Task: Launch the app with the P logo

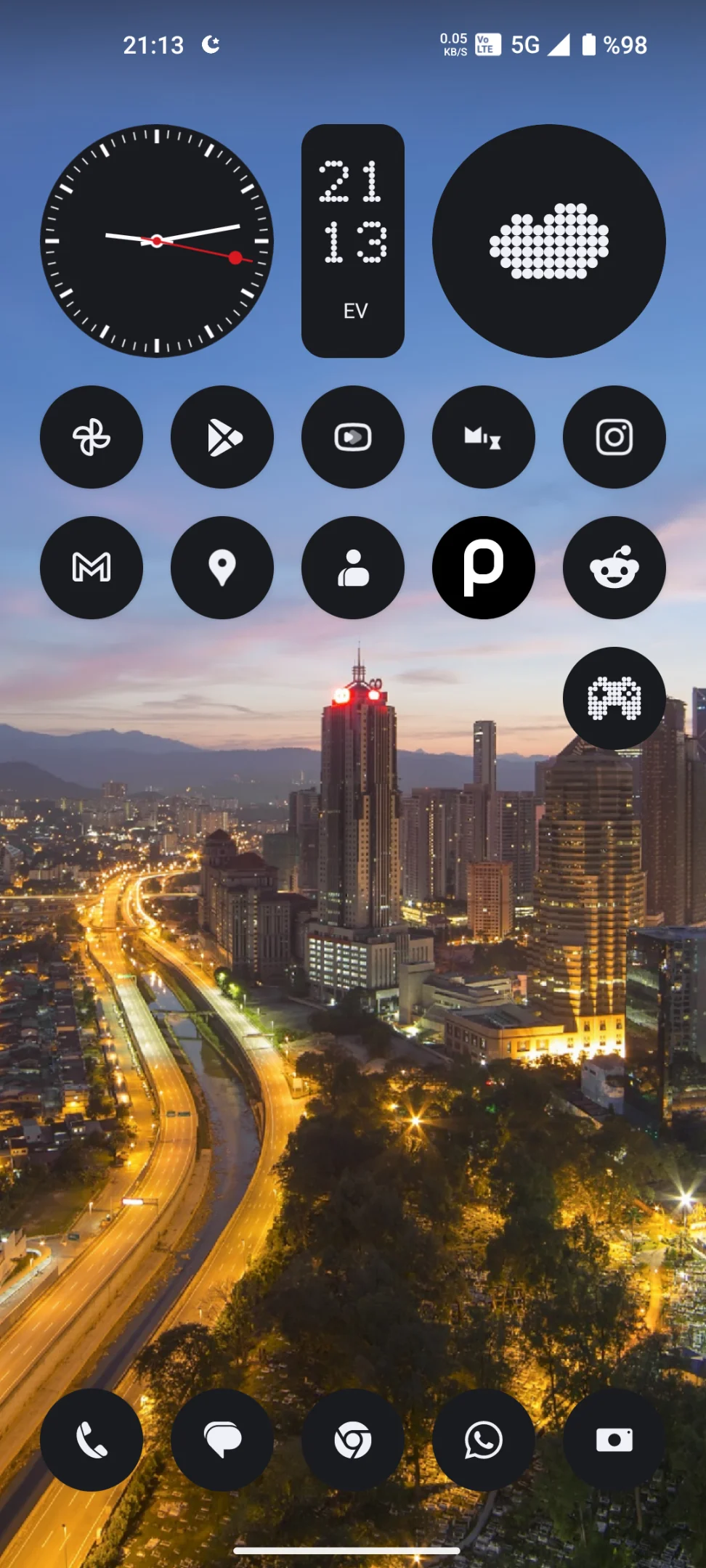Action: pos(484,568)
